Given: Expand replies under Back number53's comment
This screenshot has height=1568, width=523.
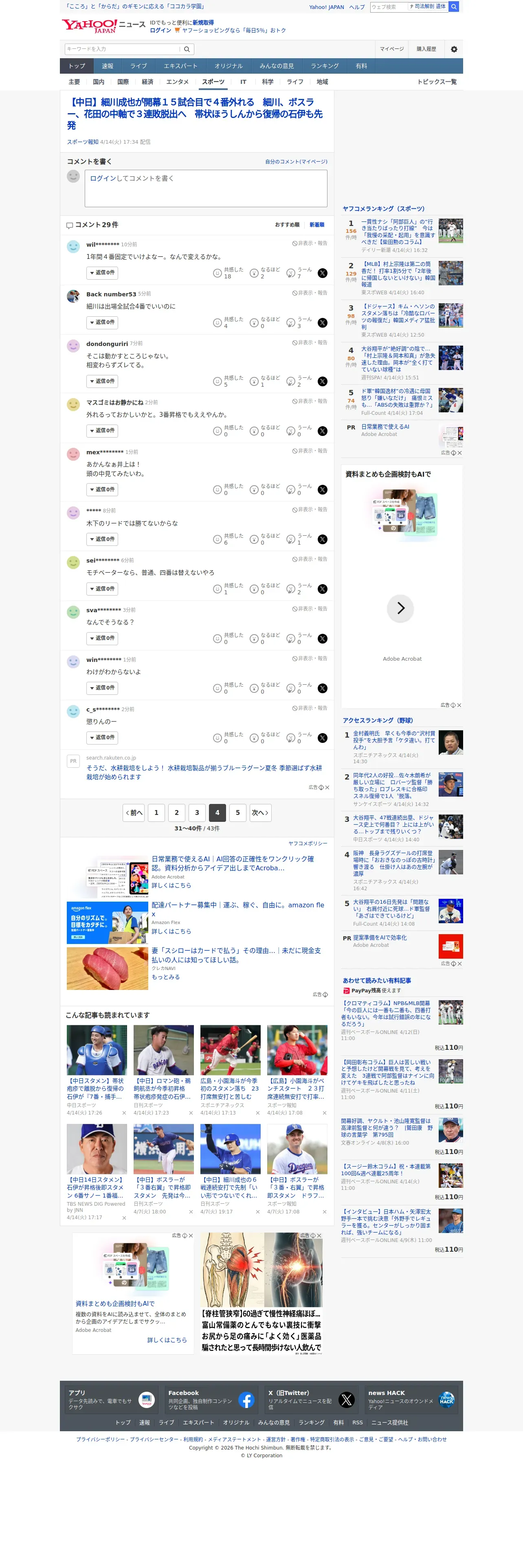Looking at the screenshot, I should coord(102,323).
